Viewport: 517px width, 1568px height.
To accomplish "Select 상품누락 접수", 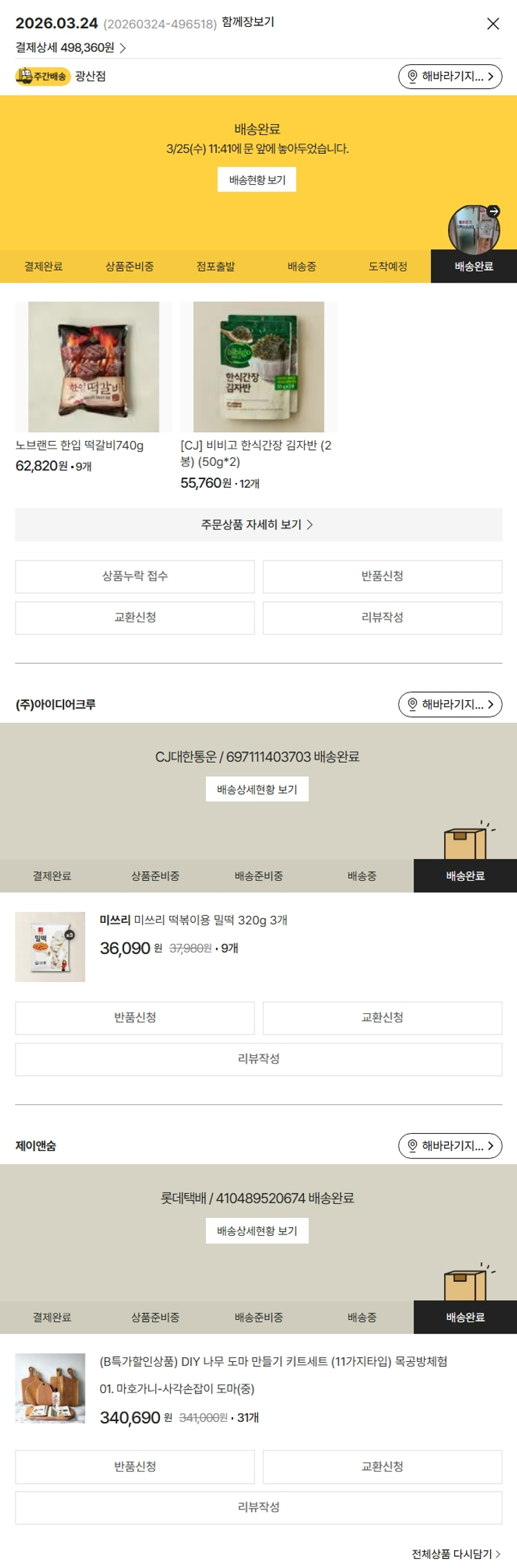I will click(135, 576).
